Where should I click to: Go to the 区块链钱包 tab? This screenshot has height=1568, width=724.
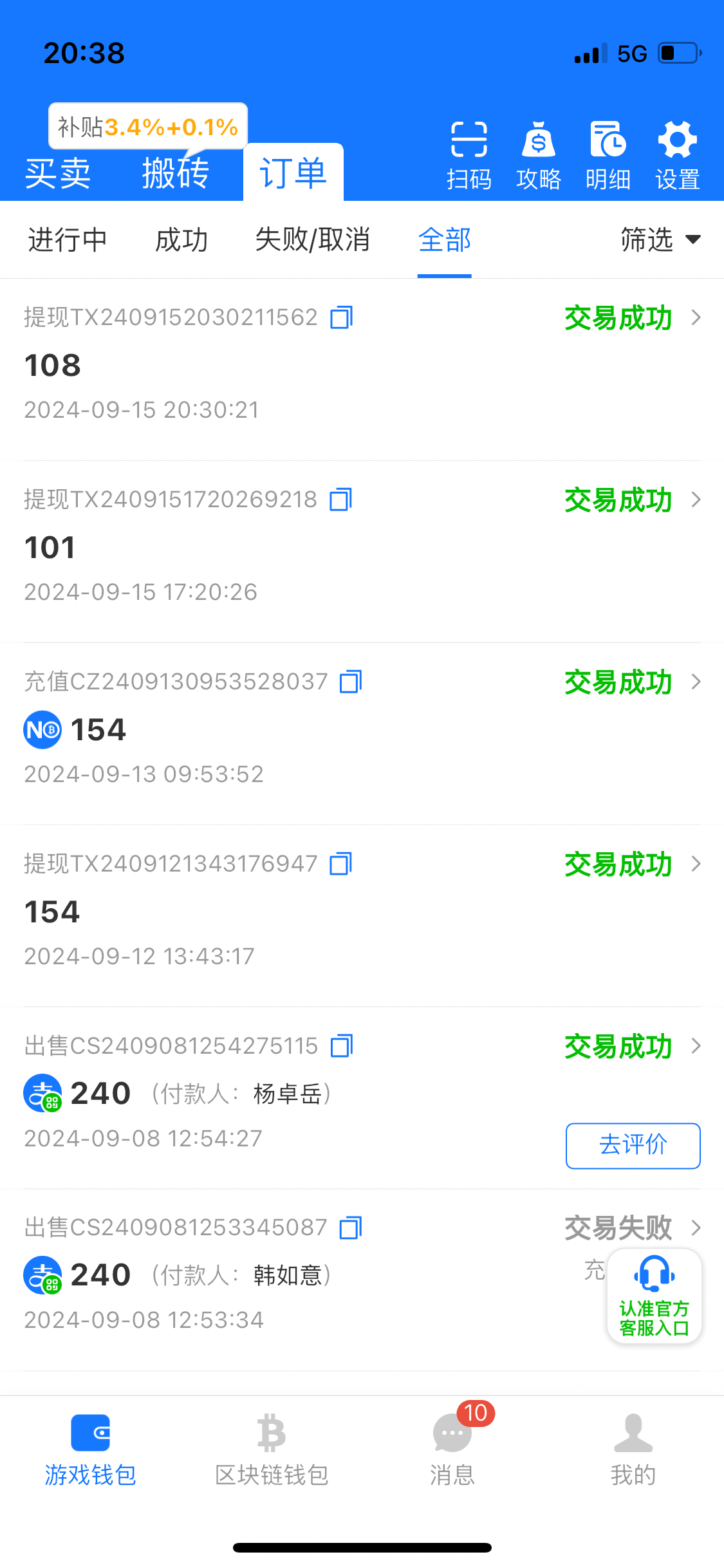272,1450
